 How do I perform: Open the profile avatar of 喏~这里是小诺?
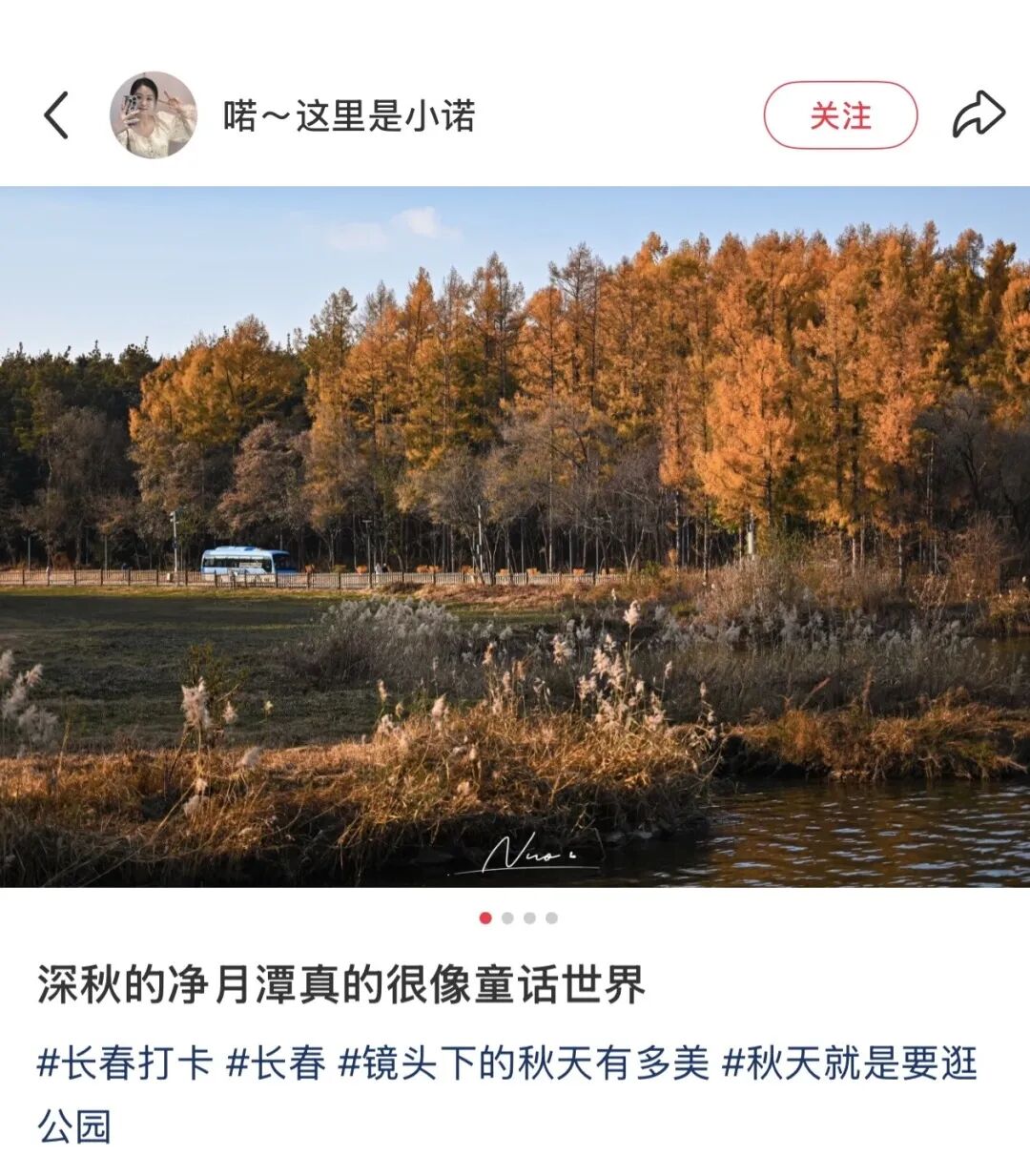point(154,115)
